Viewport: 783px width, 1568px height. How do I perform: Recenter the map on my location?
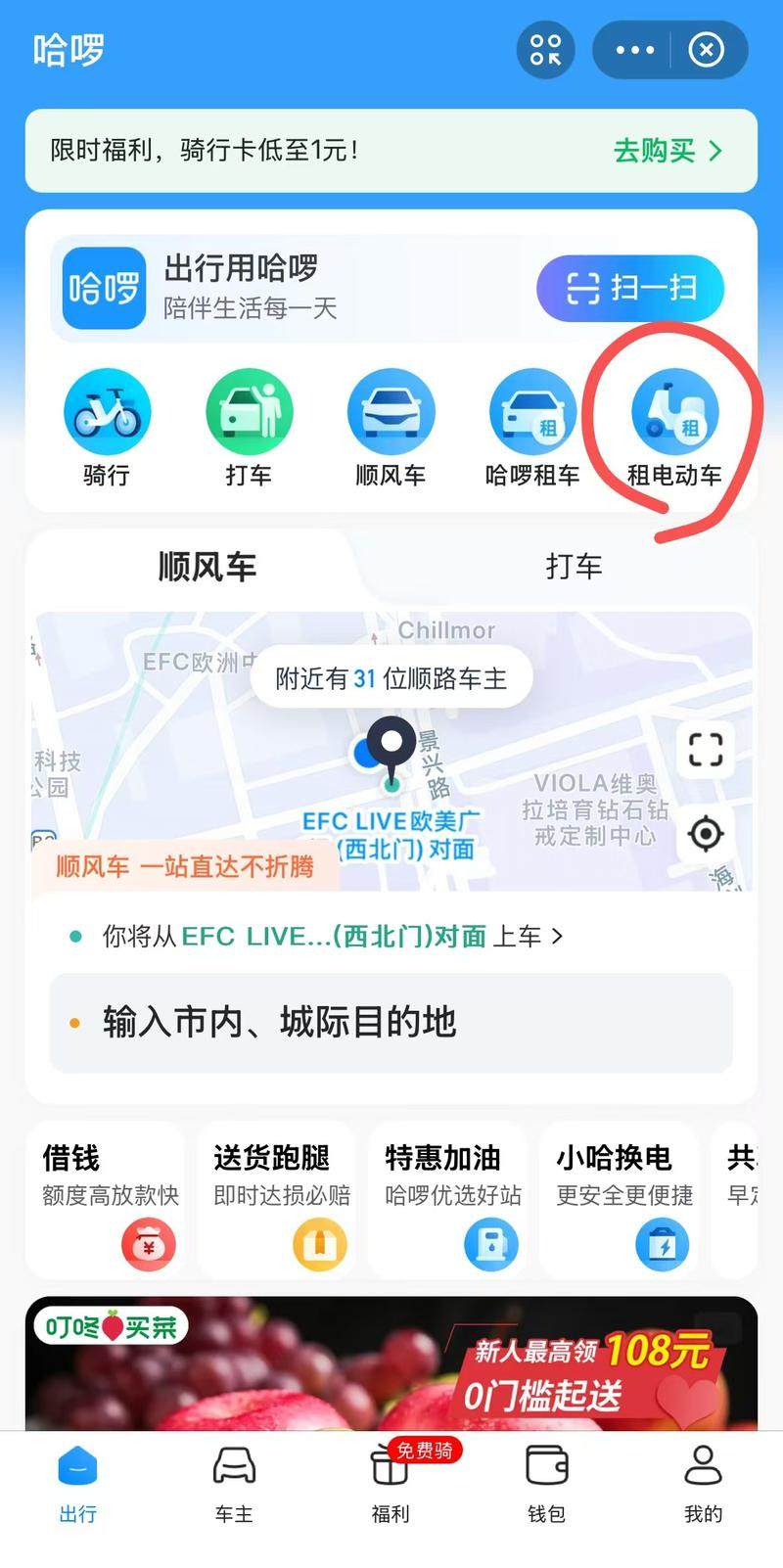point(706,834)
